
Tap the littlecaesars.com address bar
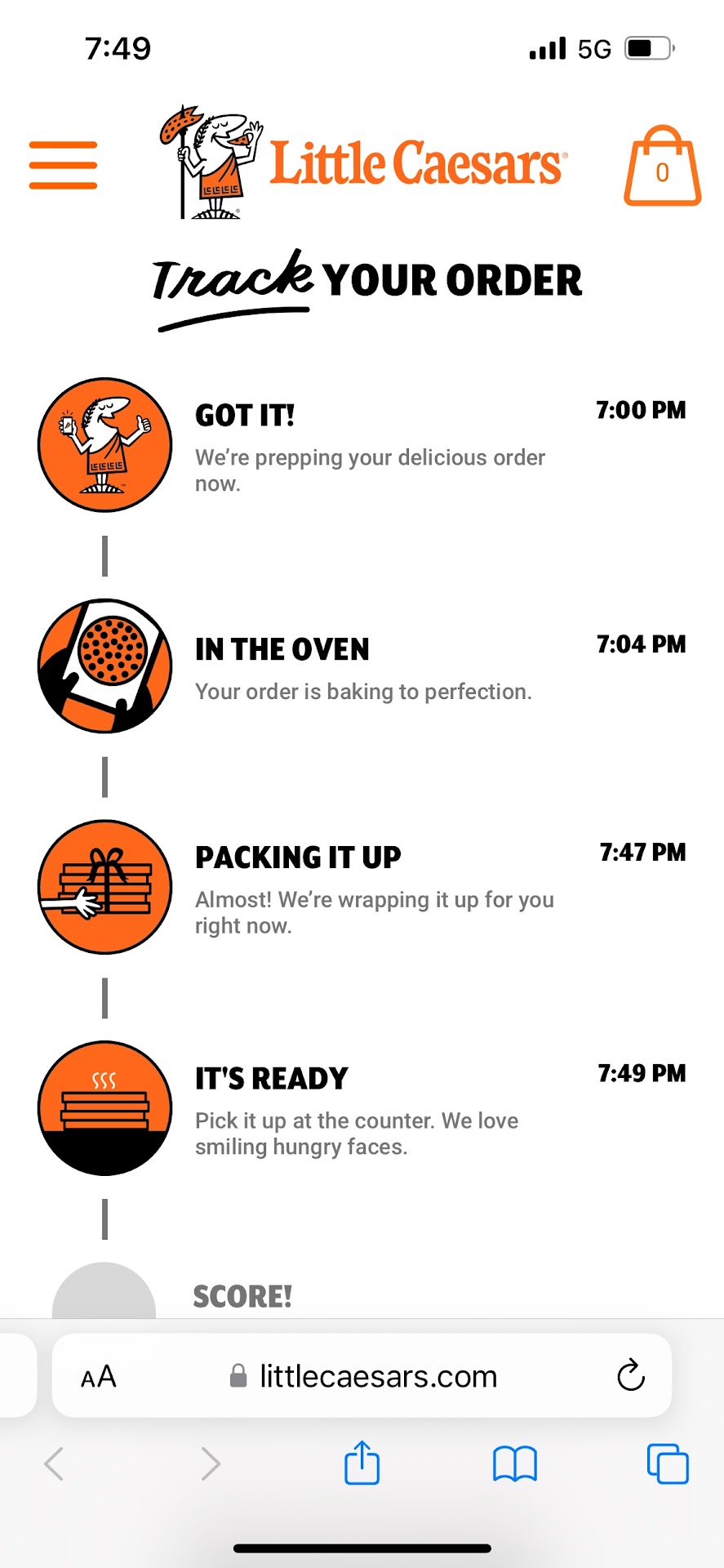pyautogui.click(x=378, y=1377)
